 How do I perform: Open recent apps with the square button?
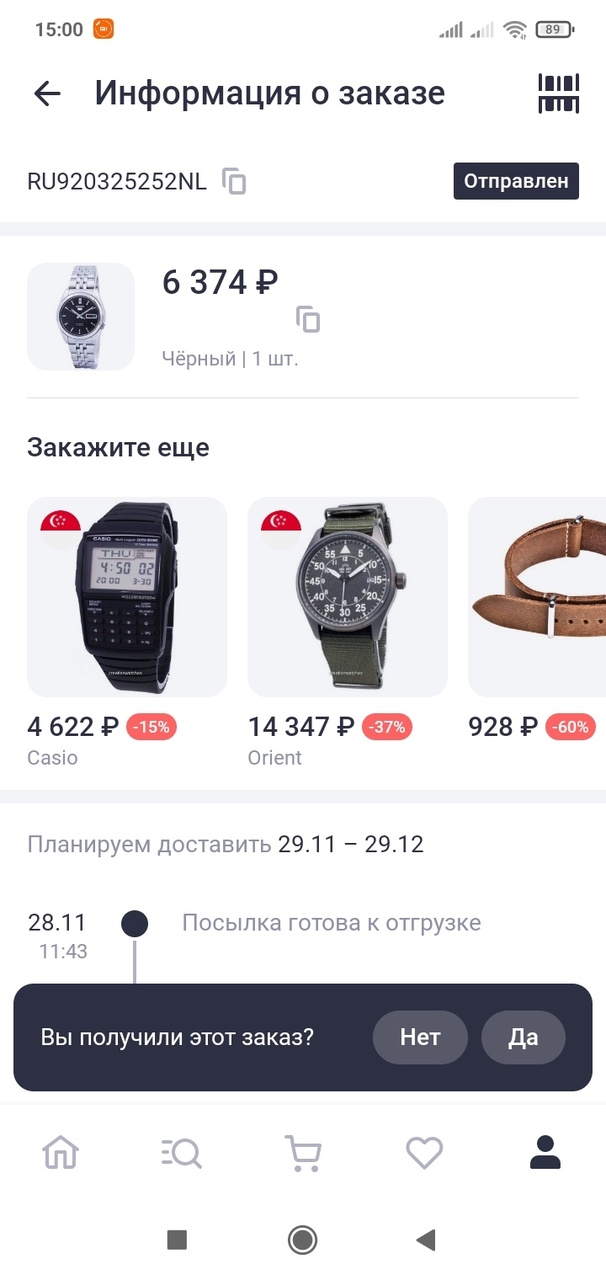pos(177,1241)
